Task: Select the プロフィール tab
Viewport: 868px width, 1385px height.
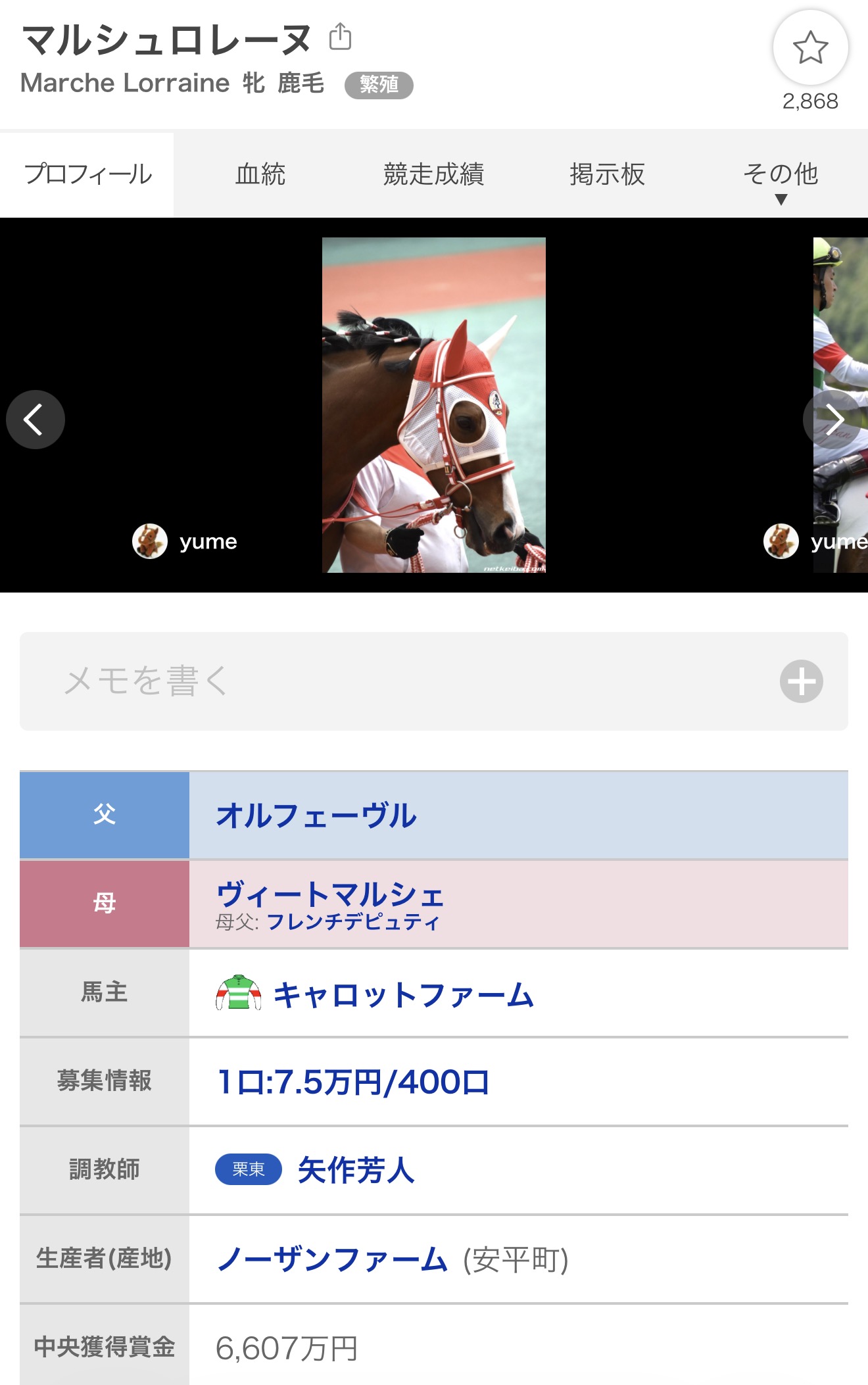Action: click(x=87, y=174)
